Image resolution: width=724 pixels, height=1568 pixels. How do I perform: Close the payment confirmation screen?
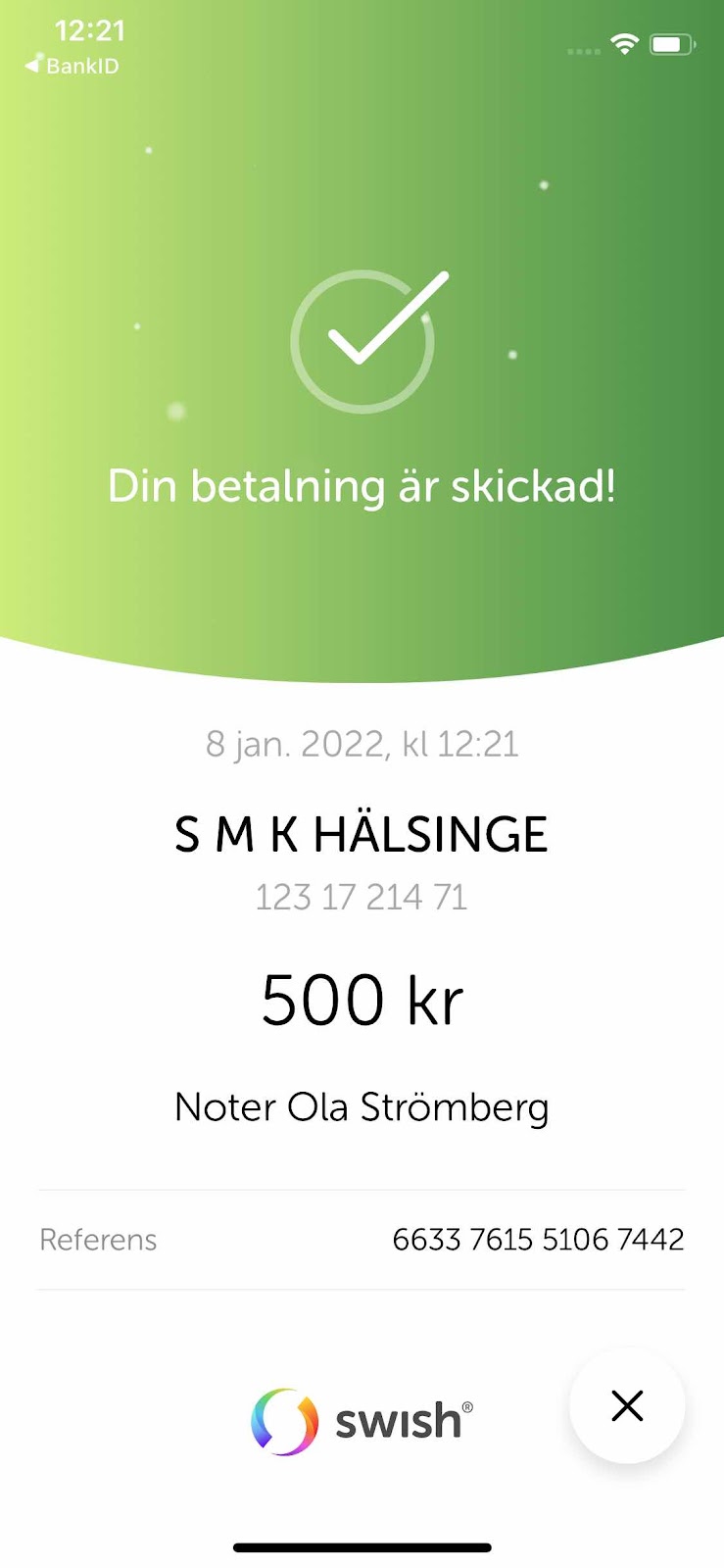(x=626, y=1405)
